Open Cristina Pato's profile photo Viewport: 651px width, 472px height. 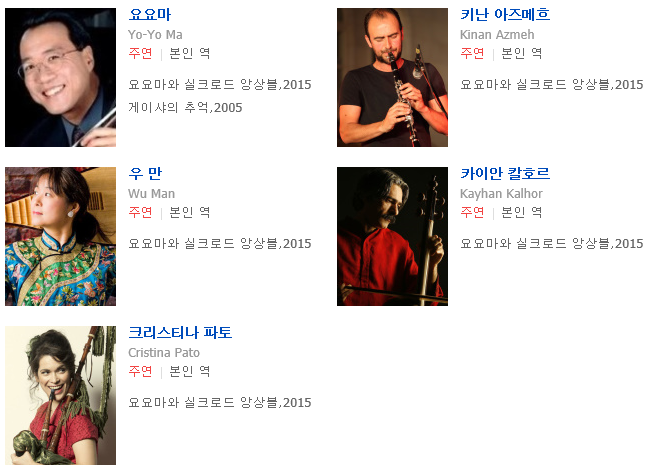(60, 395)
